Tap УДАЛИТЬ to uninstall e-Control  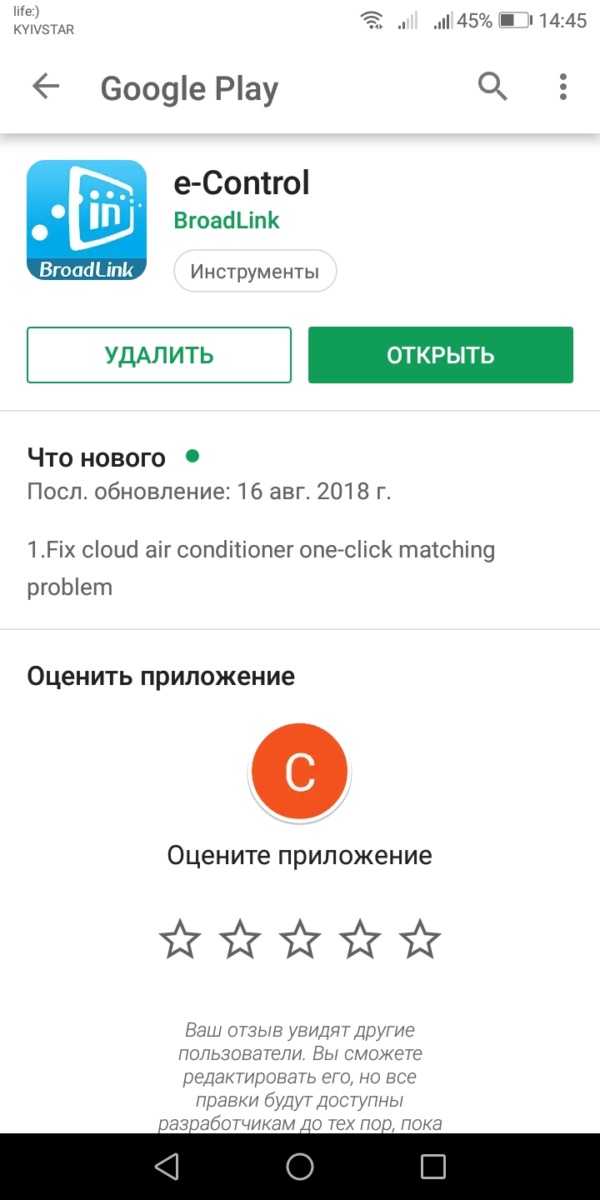click(x=159, y=355)
